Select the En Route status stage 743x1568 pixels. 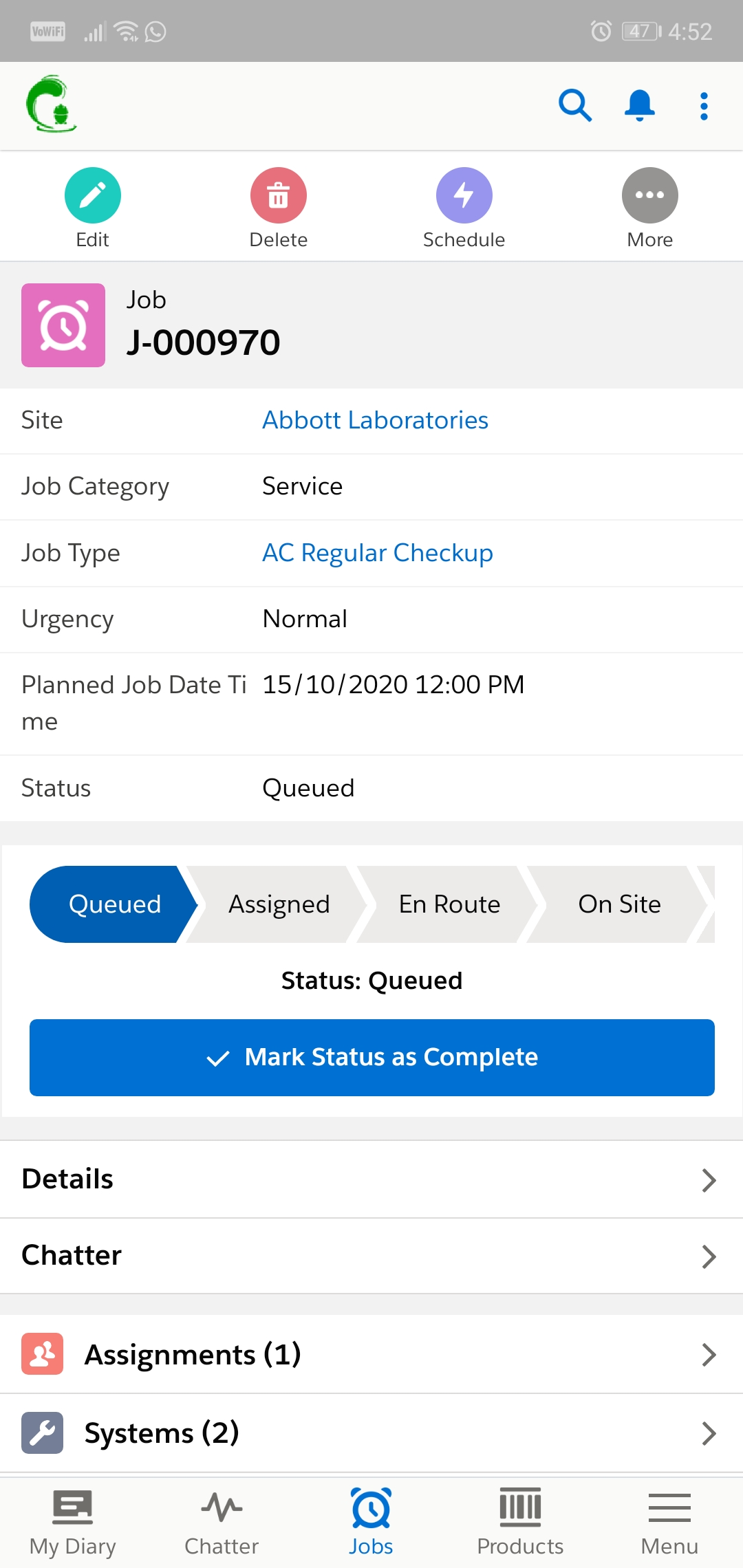(x=450, y=904)
